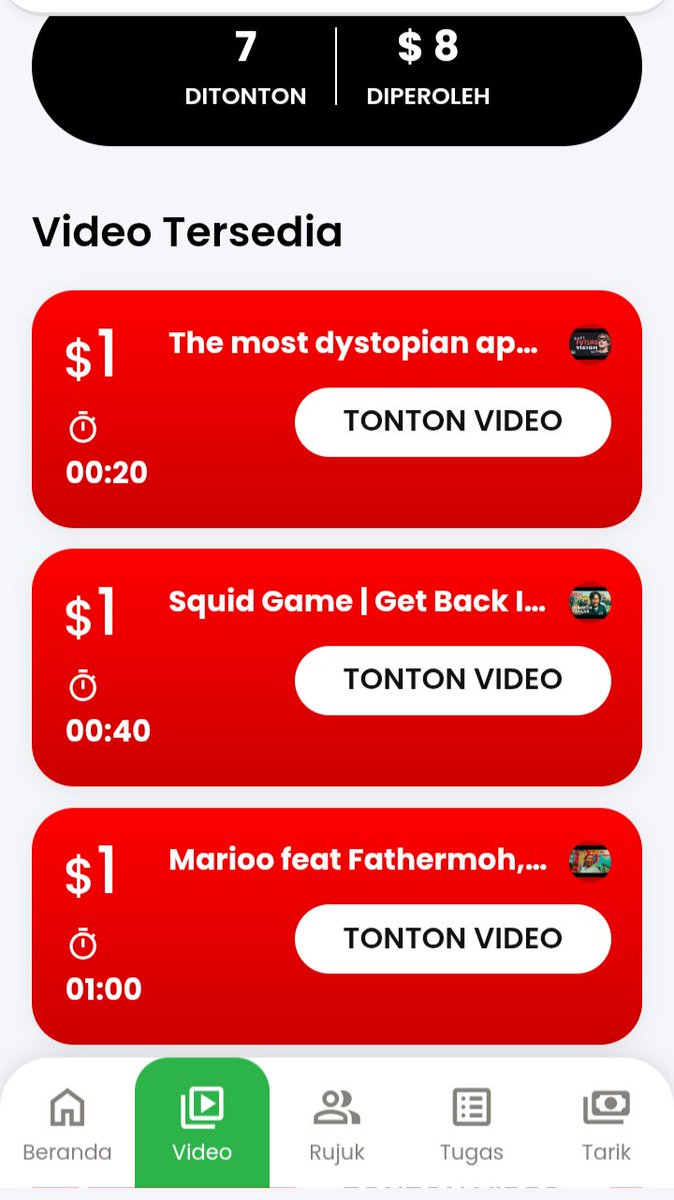This screenshot has width=674, height=1200.
Task: Open the Tarik withdrawal tab
Action: coord(606,1124)
